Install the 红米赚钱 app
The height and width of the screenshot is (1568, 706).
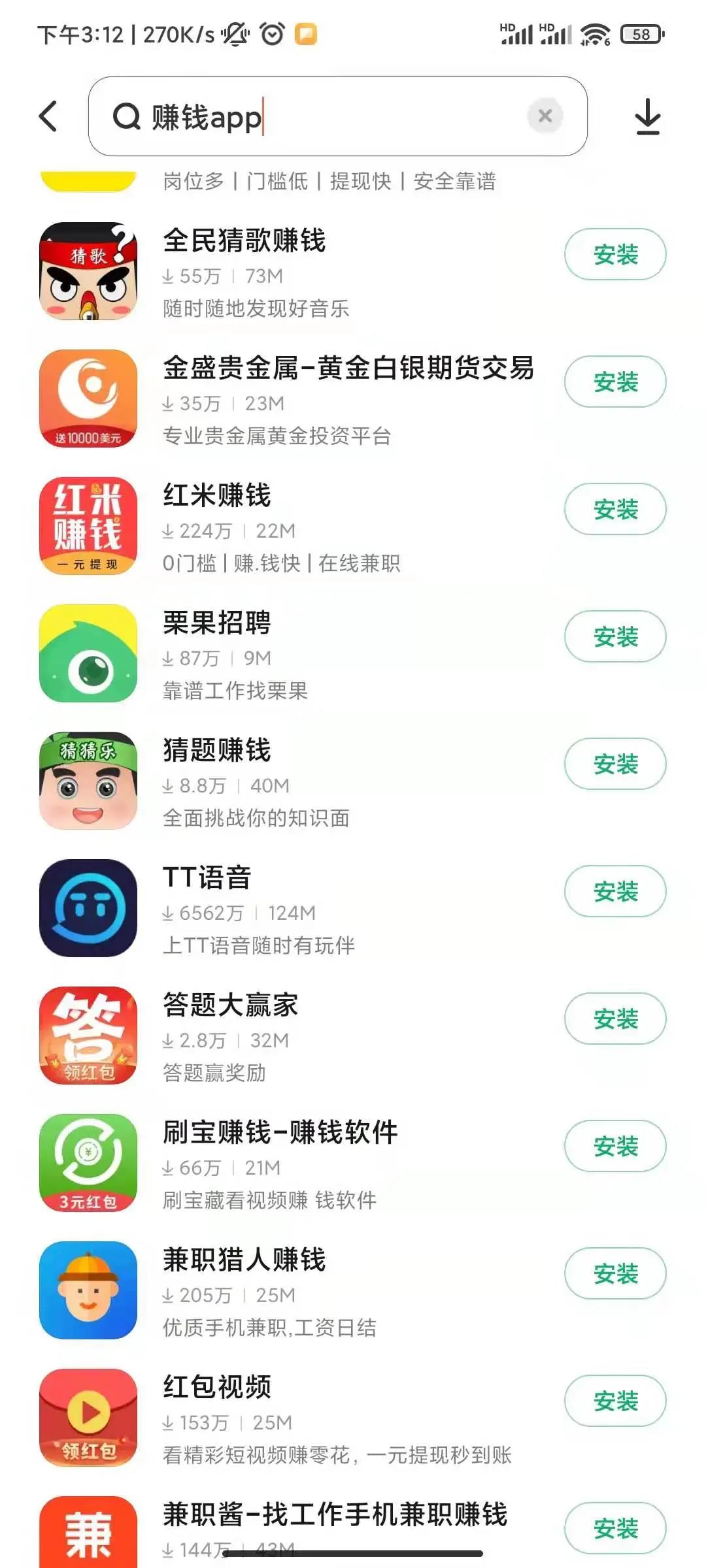point(614,509)
